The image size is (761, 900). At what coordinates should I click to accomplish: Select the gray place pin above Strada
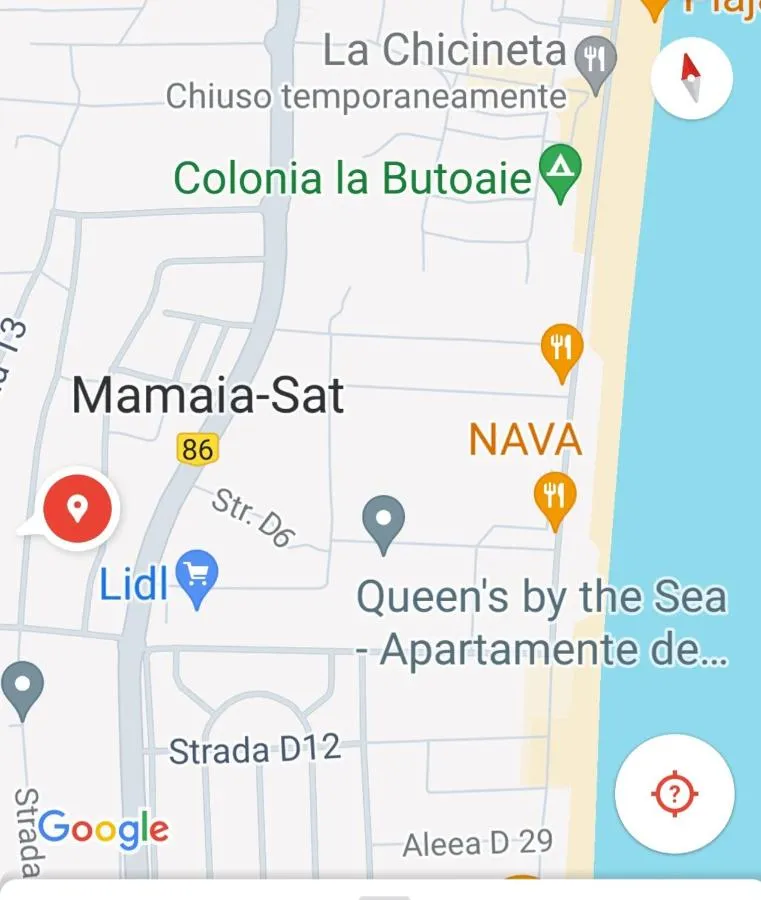(x=22, y=688)
